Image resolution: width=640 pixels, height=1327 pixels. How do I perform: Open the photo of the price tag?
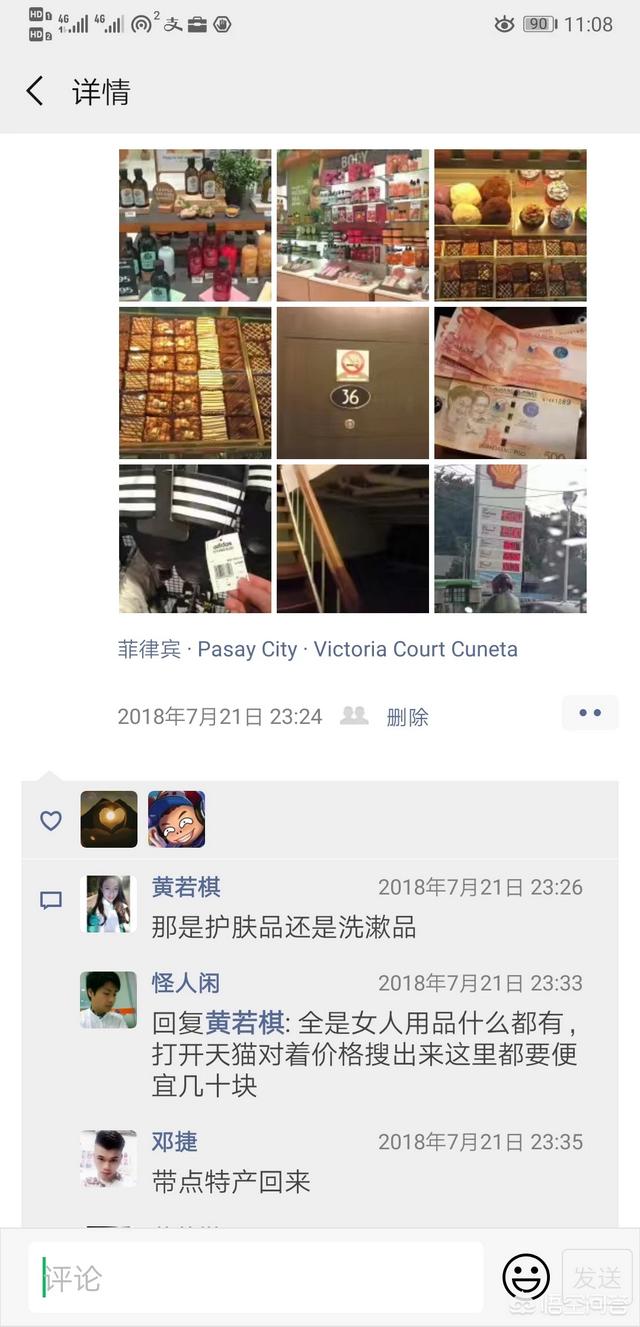pos(195,538)
